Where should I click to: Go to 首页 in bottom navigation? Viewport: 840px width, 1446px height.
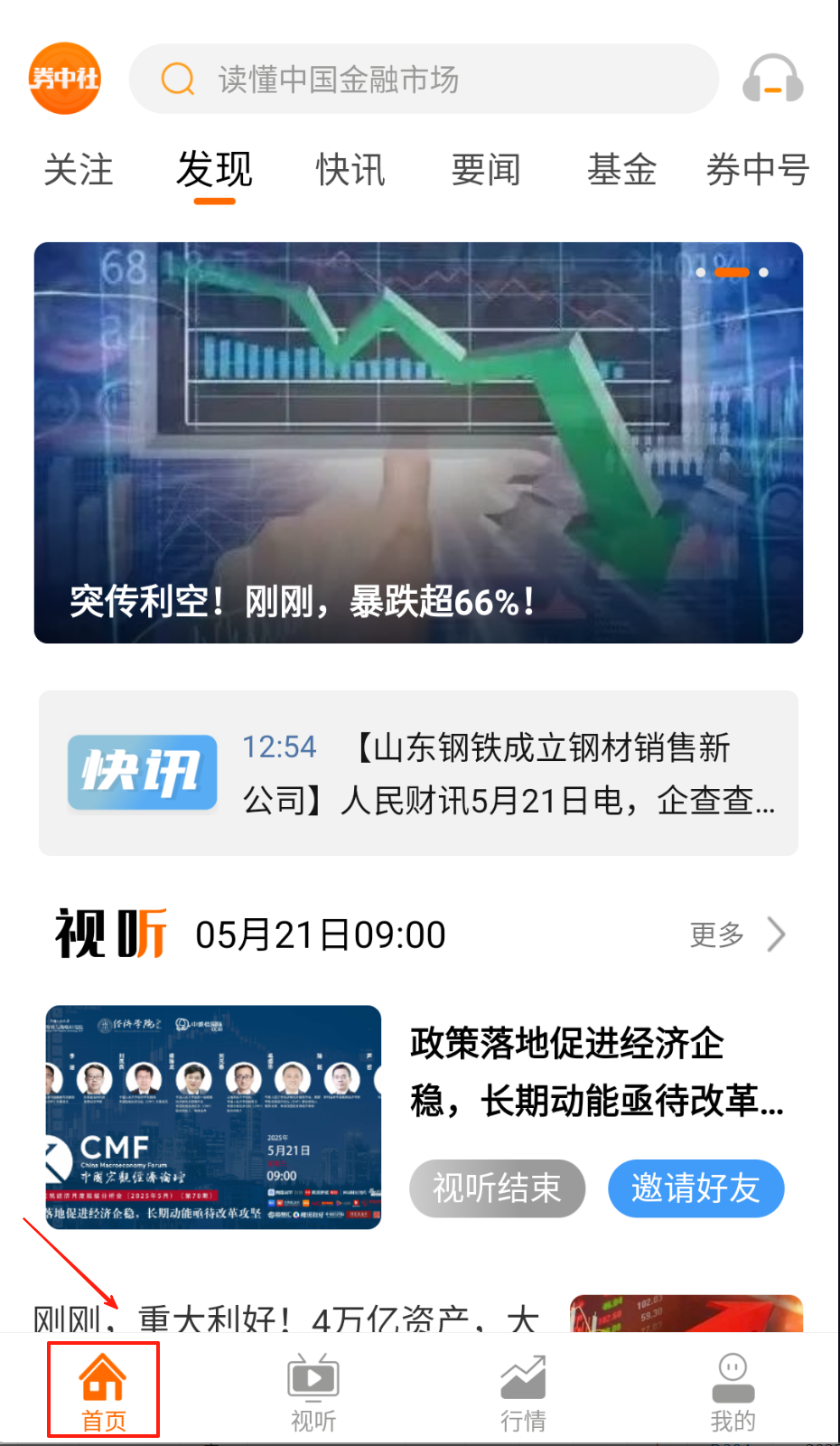pos(103,1390)
